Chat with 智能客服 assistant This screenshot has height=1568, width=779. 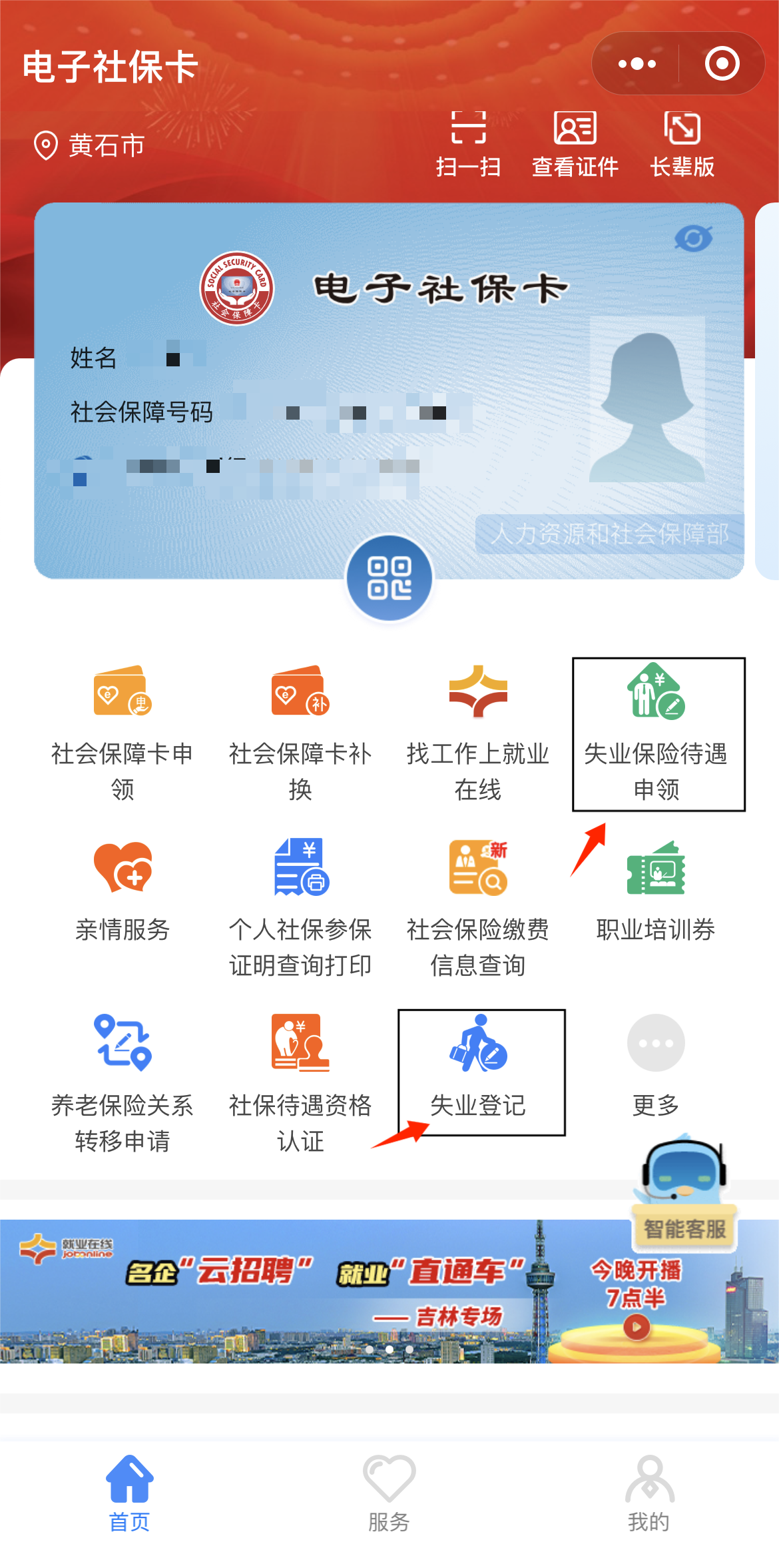(684, 1192)
